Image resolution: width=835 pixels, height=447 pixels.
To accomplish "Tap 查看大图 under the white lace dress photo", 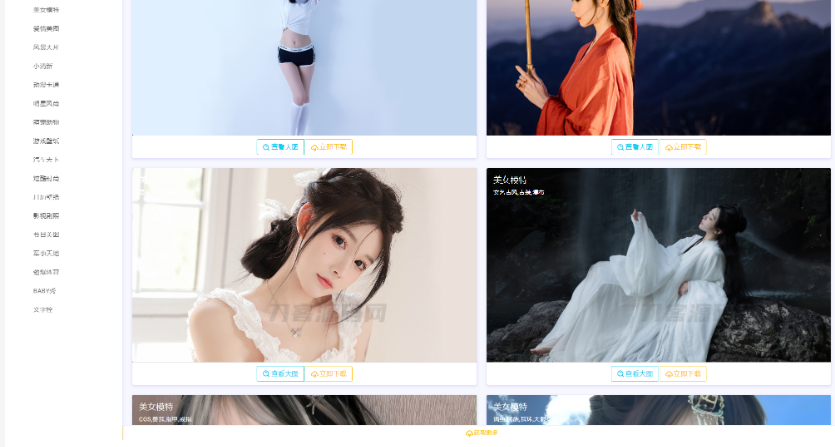I will click(280, 374).
